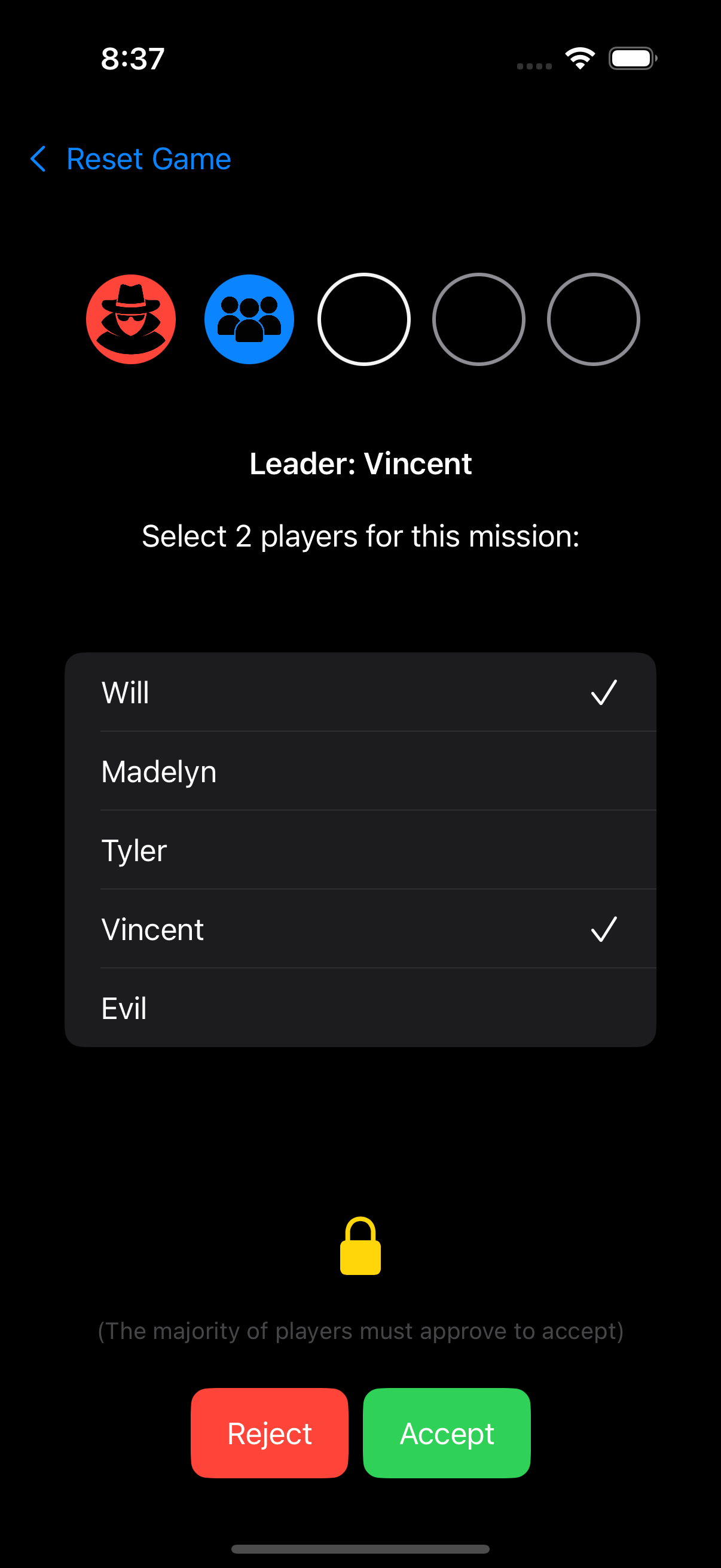Choose Evil as a mission player
This screenshot has height=1568, width=721.
360,1009
